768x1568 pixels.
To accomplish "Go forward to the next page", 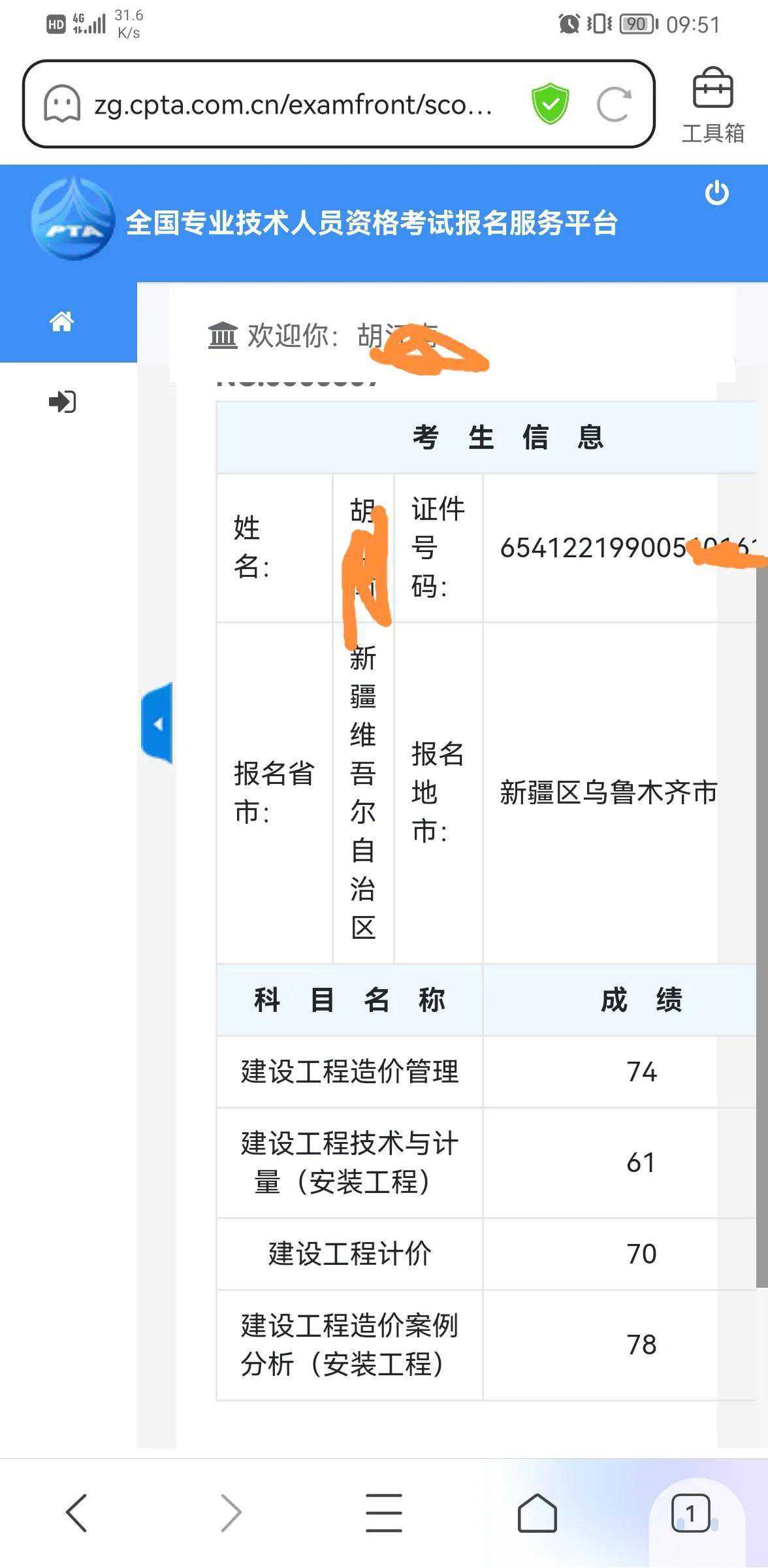I will (x=231, y=1512).
